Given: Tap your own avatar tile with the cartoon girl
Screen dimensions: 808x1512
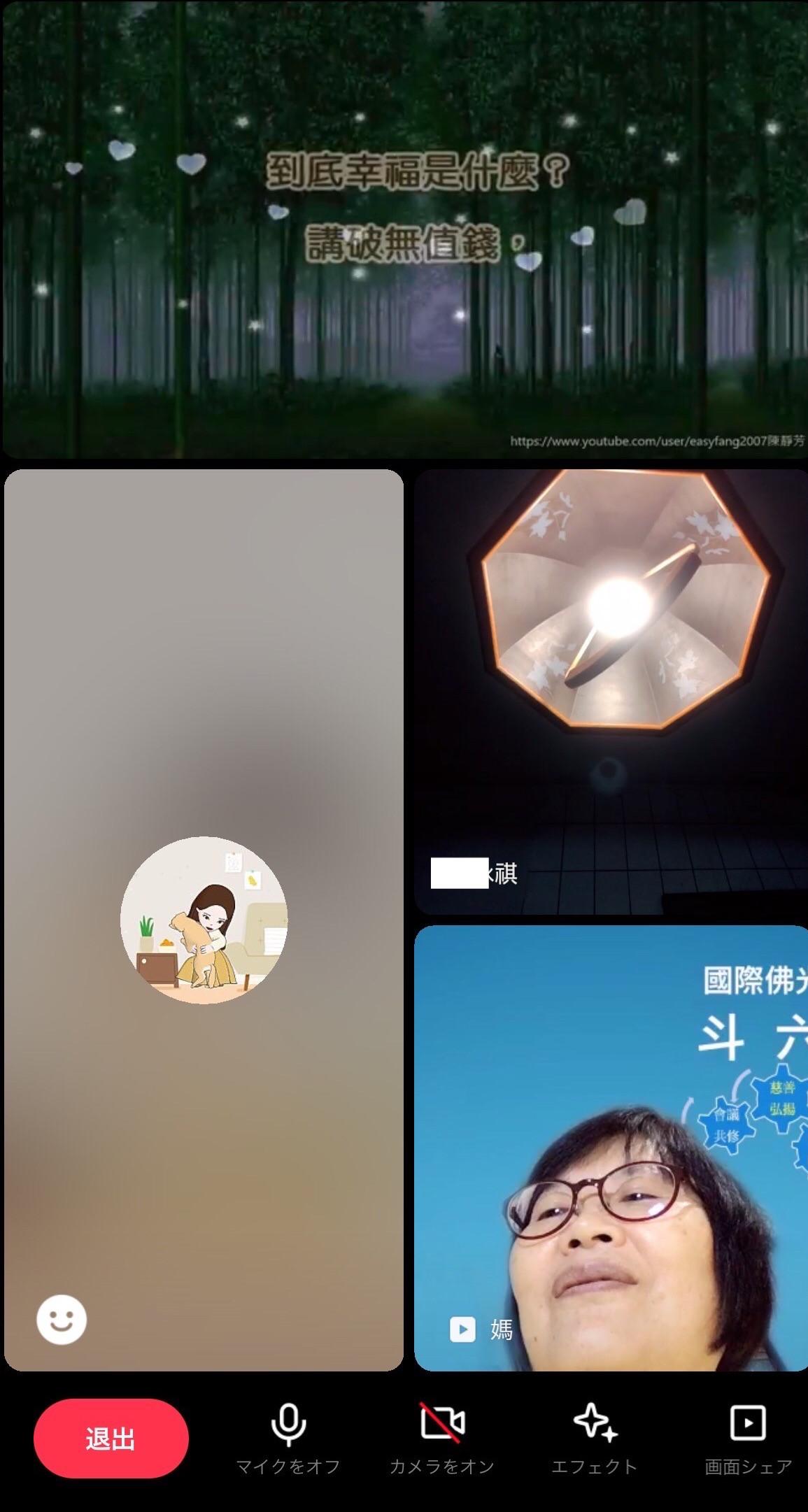Looking at the screenshot, I should point(204,920).
